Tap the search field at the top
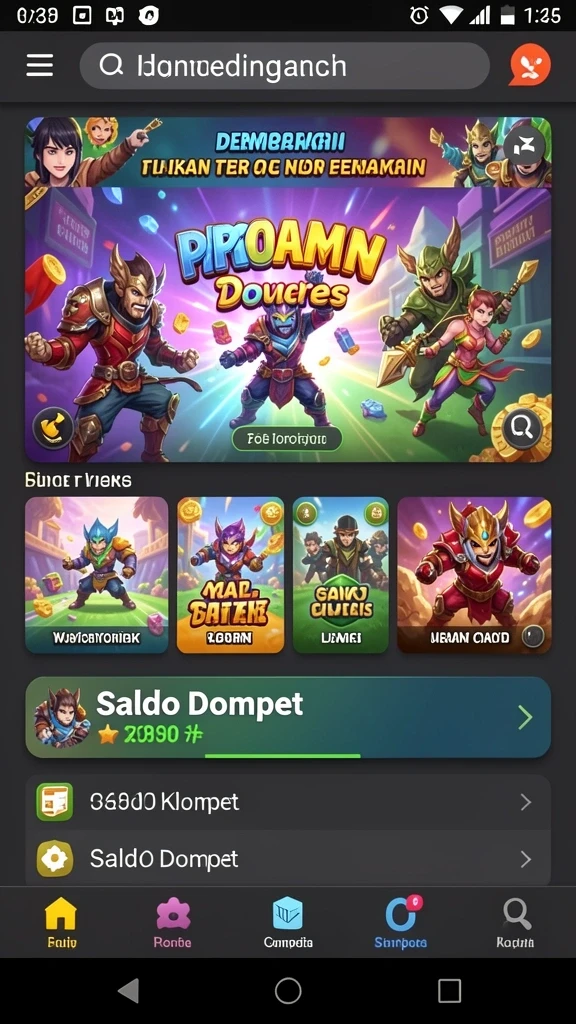The width and height of the screenshot is (576, 1024). pyautogui.click(x=285, y=66)
